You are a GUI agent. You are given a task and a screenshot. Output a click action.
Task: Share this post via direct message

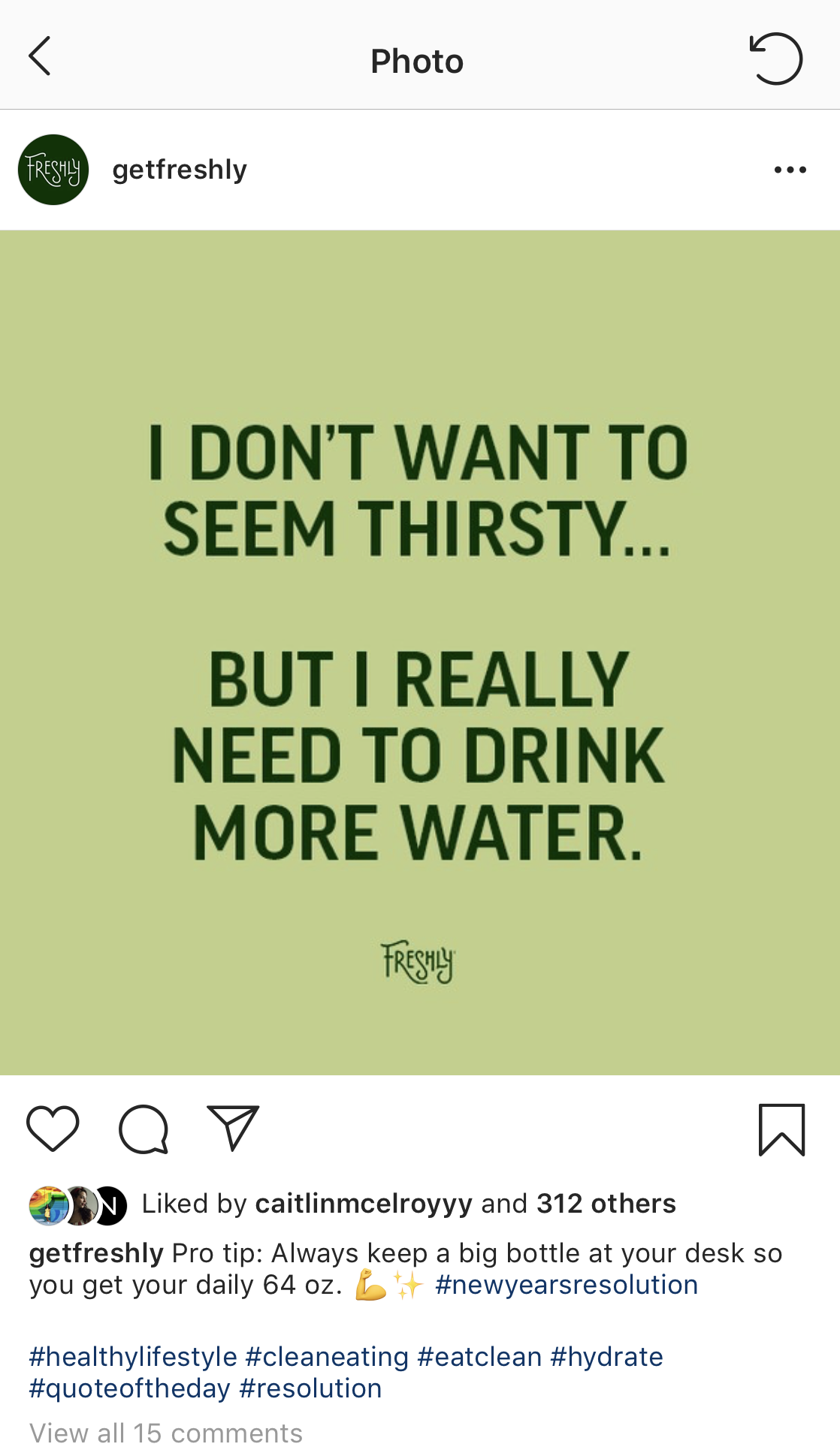click(x=233, y=1128)
